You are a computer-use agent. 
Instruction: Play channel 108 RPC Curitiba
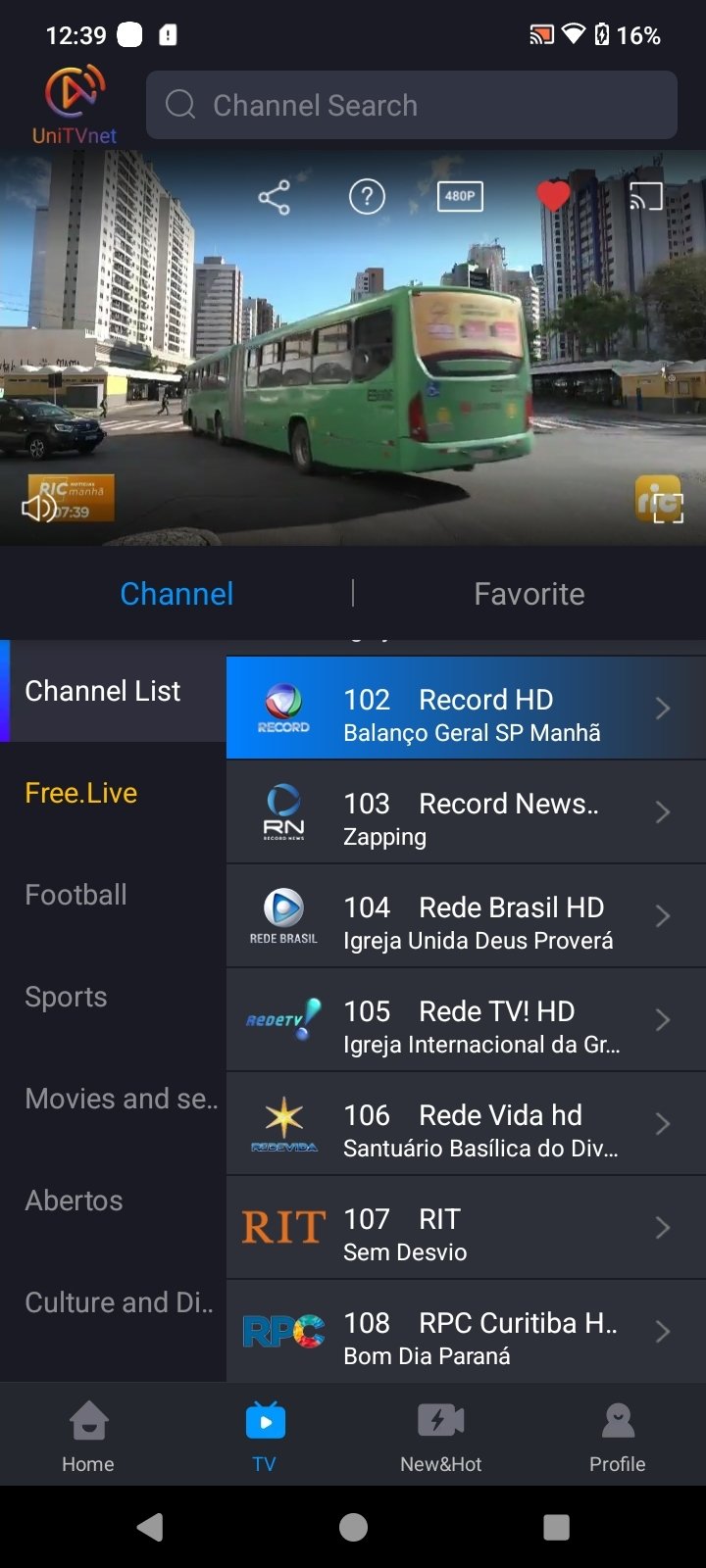click(x=466, y=1332)
